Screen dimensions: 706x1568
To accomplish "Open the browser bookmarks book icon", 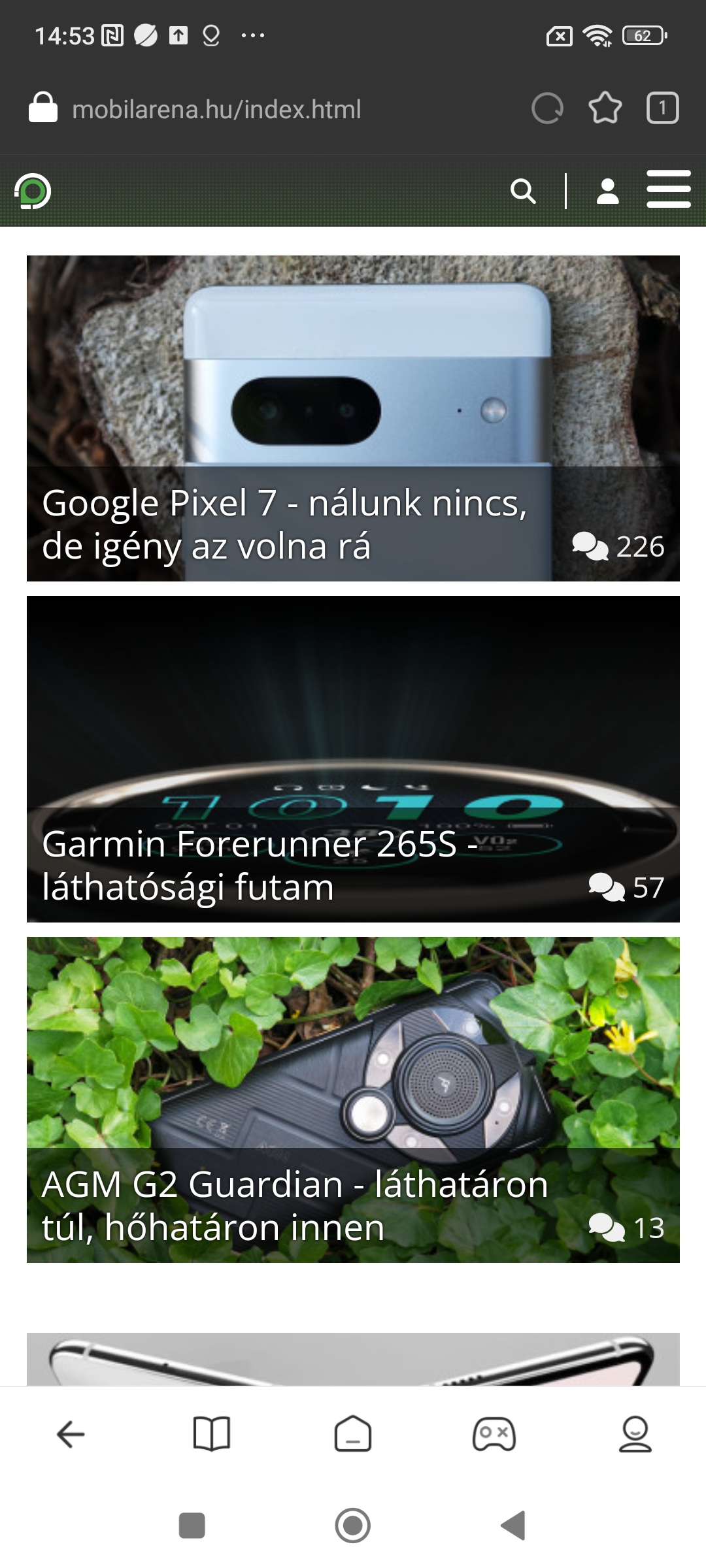I will 212,1434.
